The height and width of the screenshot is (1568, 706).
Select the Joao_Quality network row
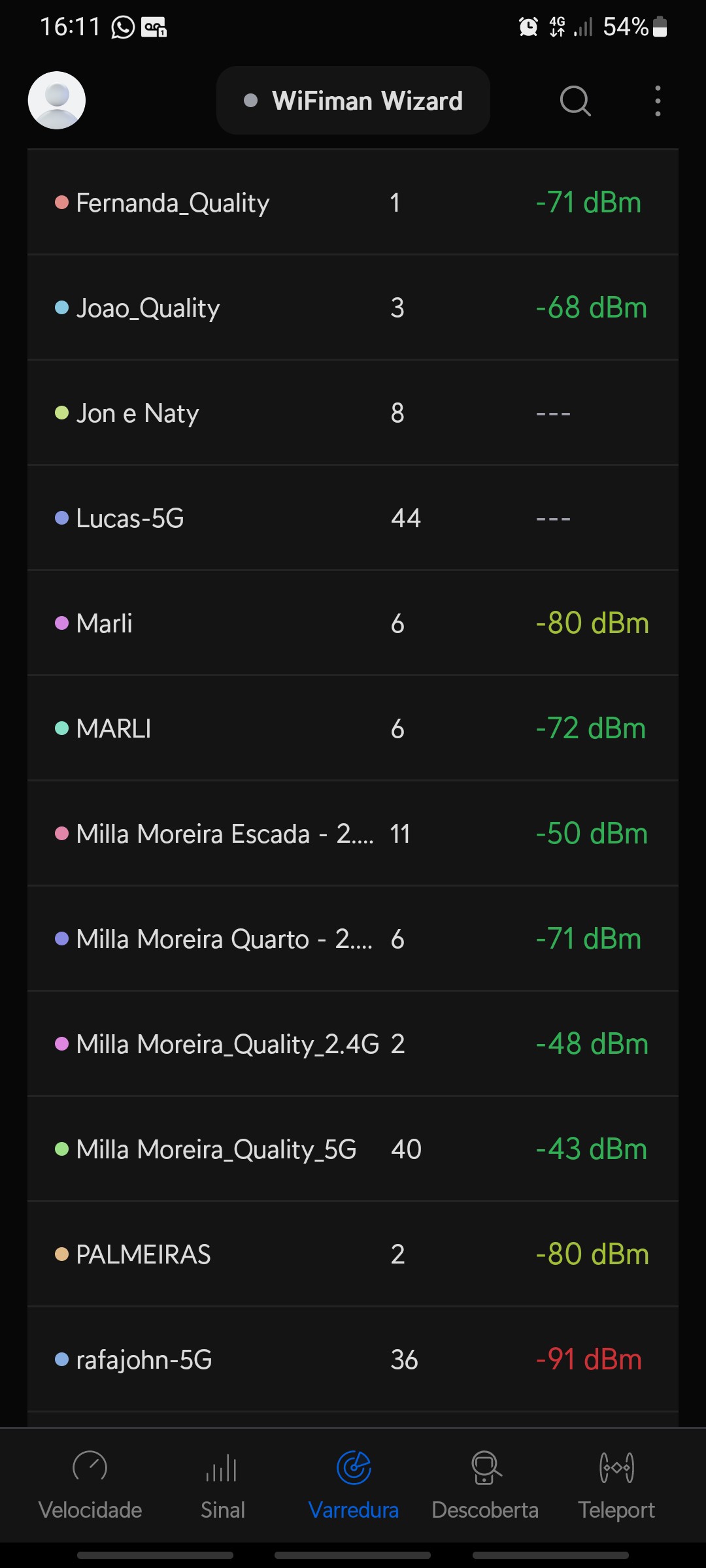(353, 308)
